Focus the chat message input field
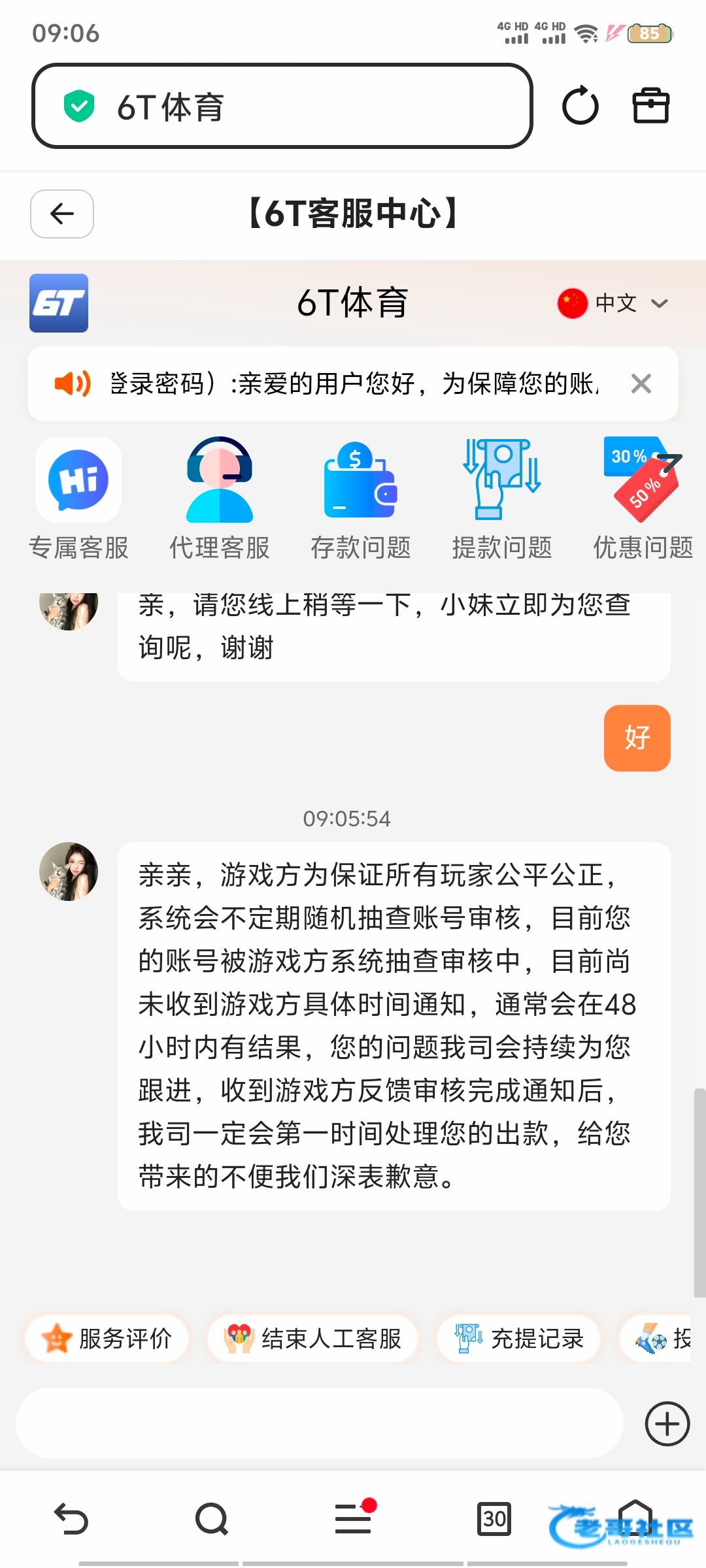 click(x=319, y=1423)
